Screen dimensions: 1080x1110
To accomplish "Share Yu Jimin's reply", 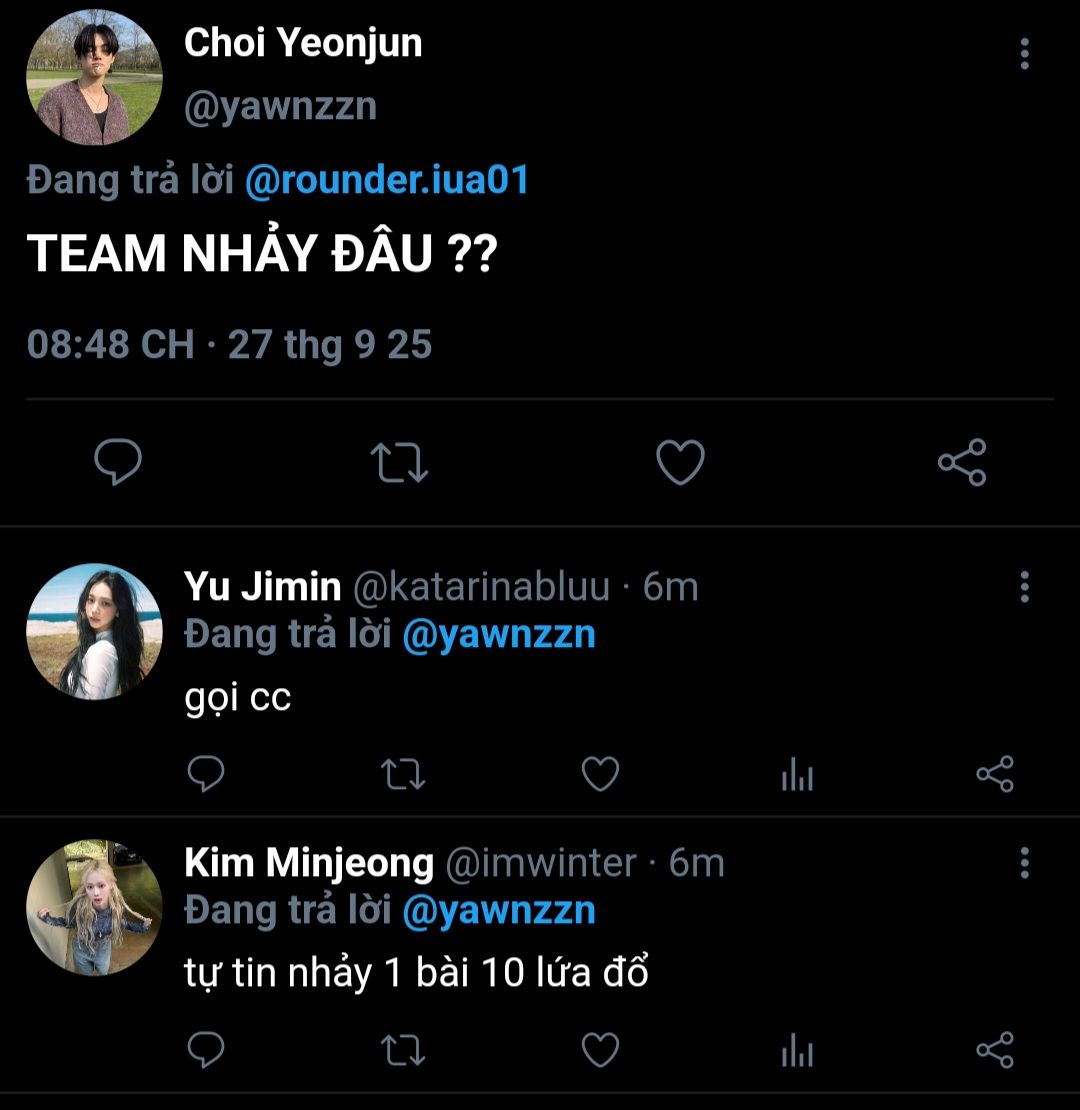I will coord(994,774).
